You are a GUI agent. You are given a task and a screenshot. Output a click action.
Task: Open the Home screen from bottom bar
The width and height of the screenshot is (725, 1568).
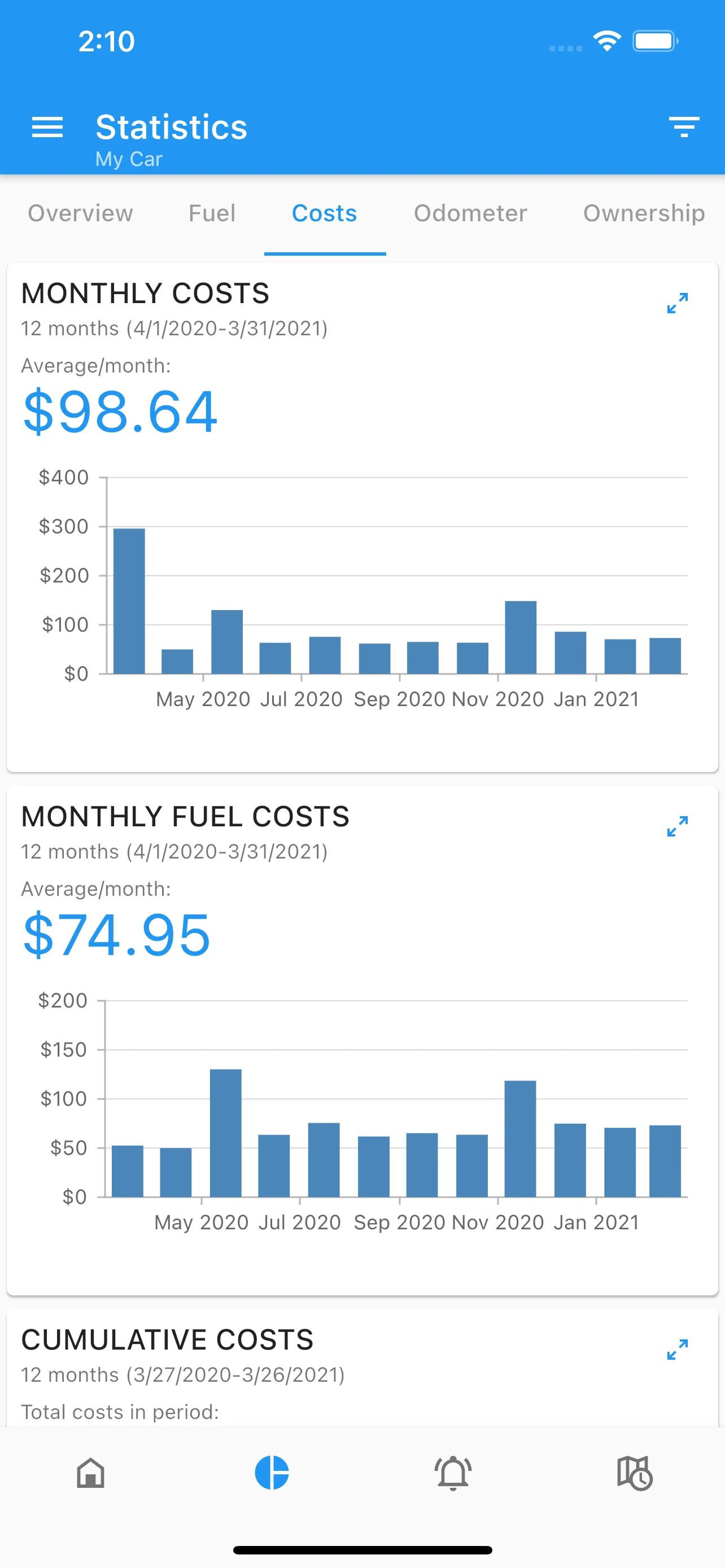point(90,1473)
